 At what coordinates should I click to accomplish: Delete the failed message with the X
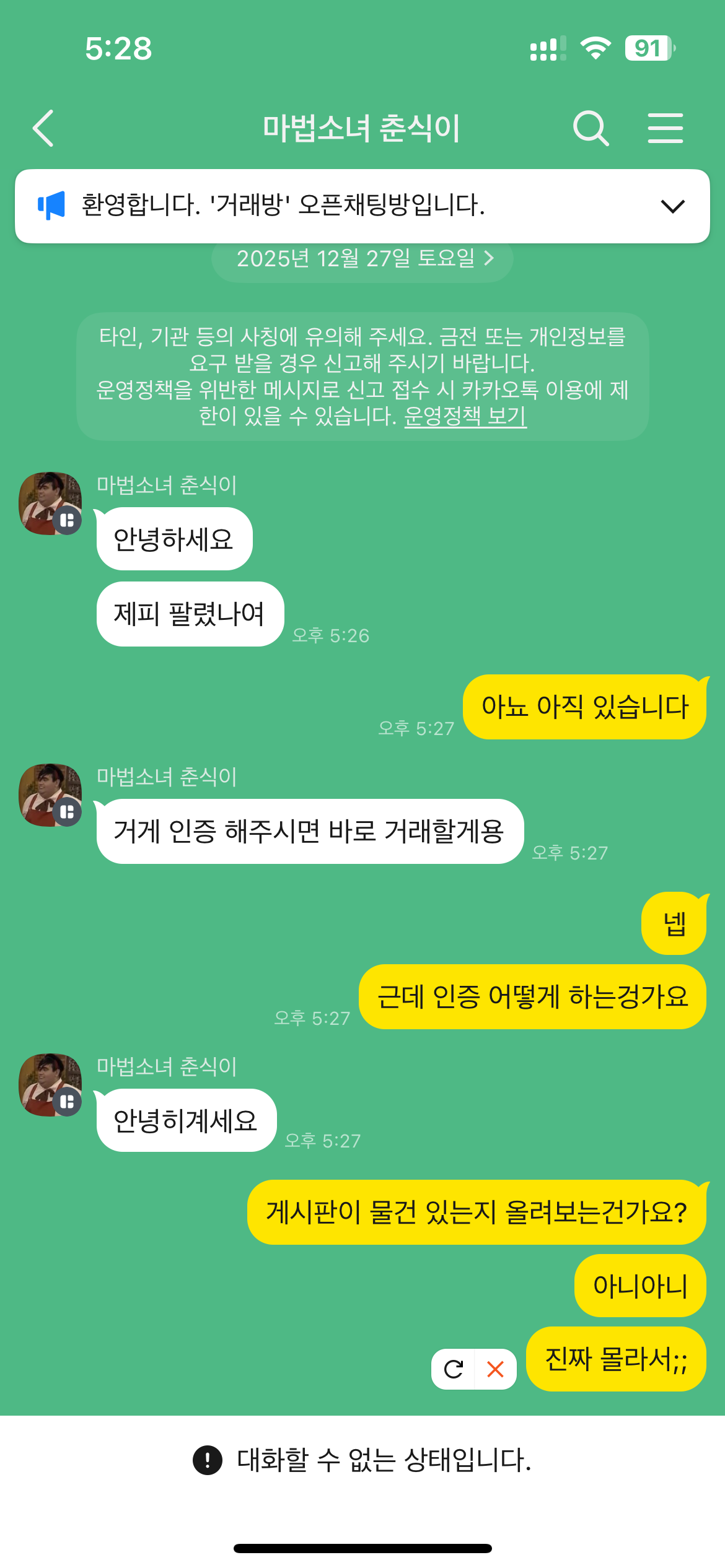pos(495,1369)
